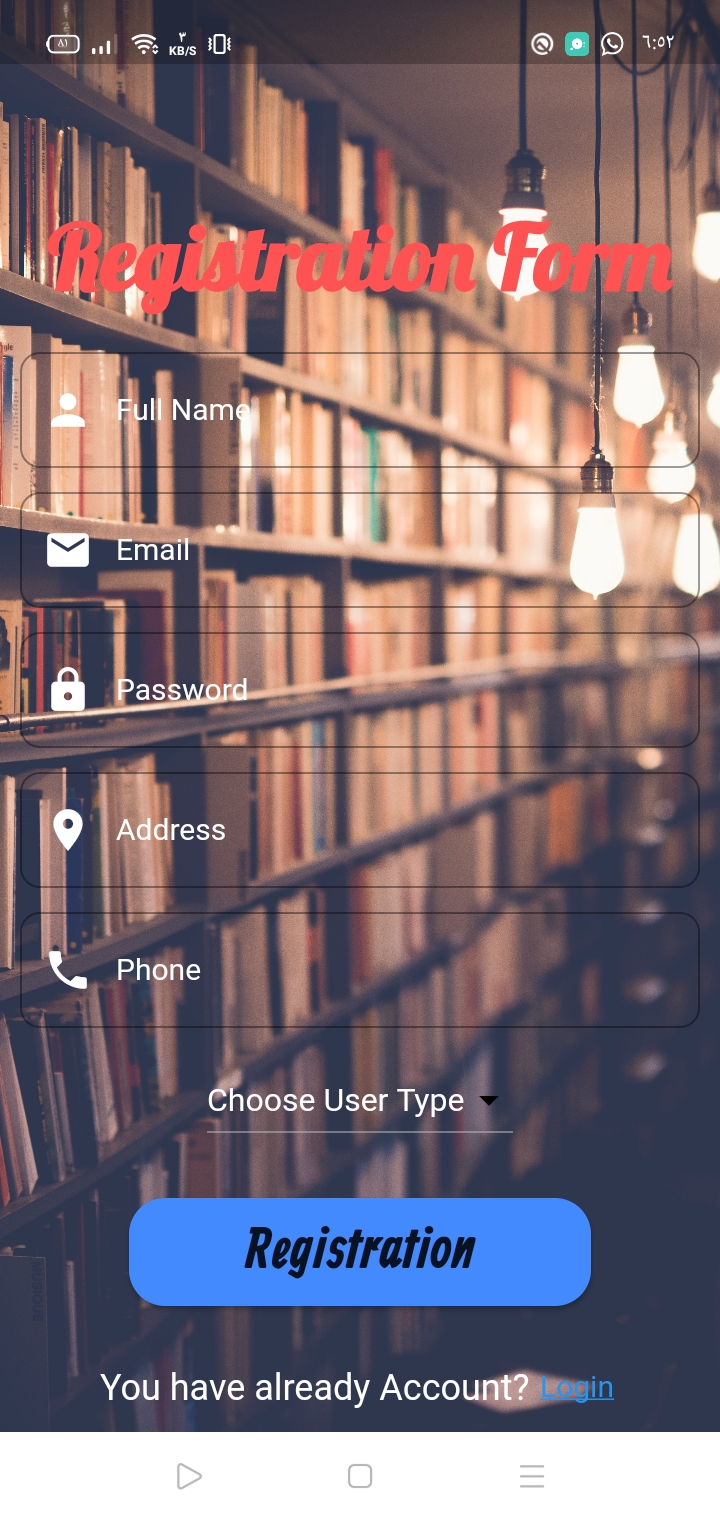Open WhatsApp from the status bar

[612, 44]
